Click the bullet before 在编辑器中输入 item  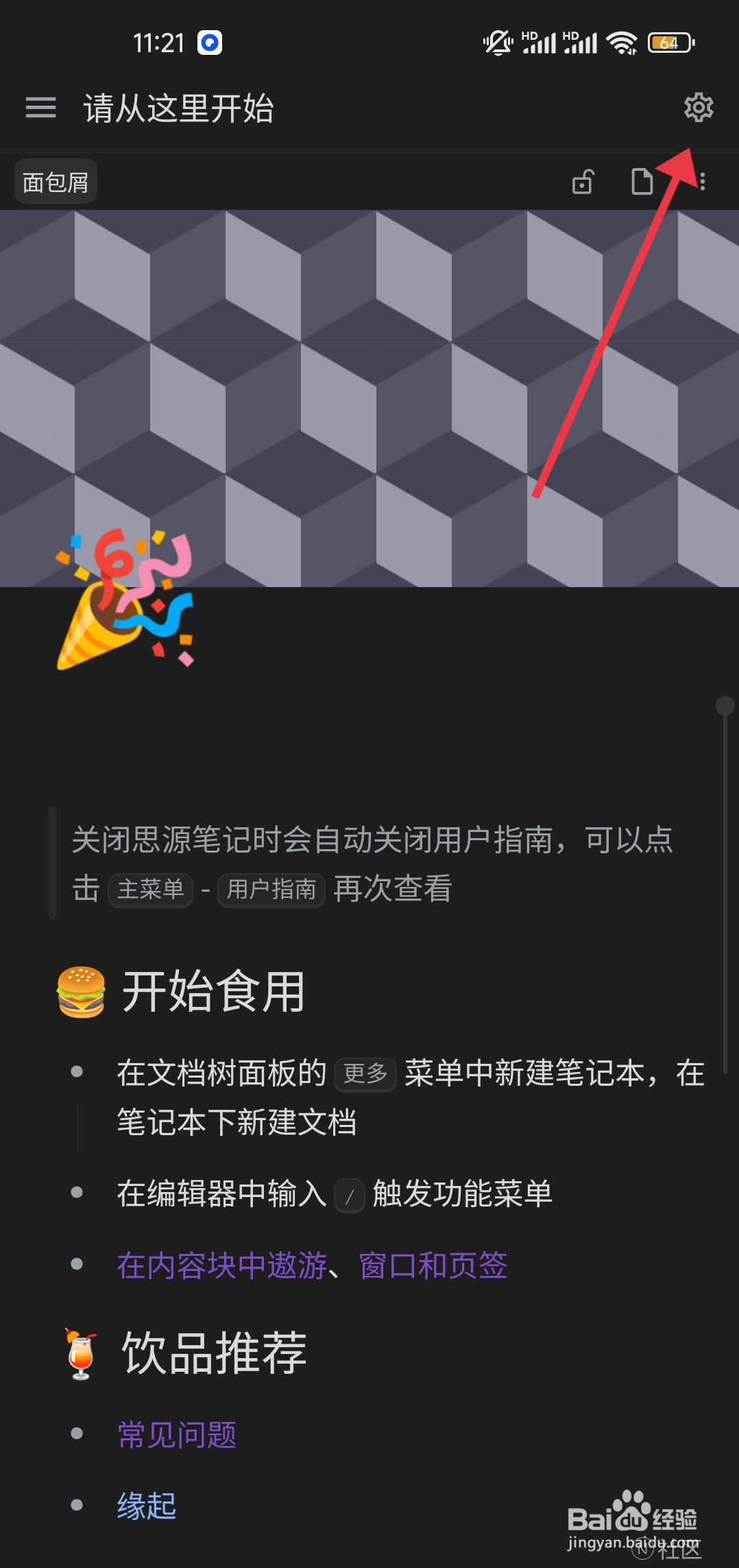(x=77, y=1193)
